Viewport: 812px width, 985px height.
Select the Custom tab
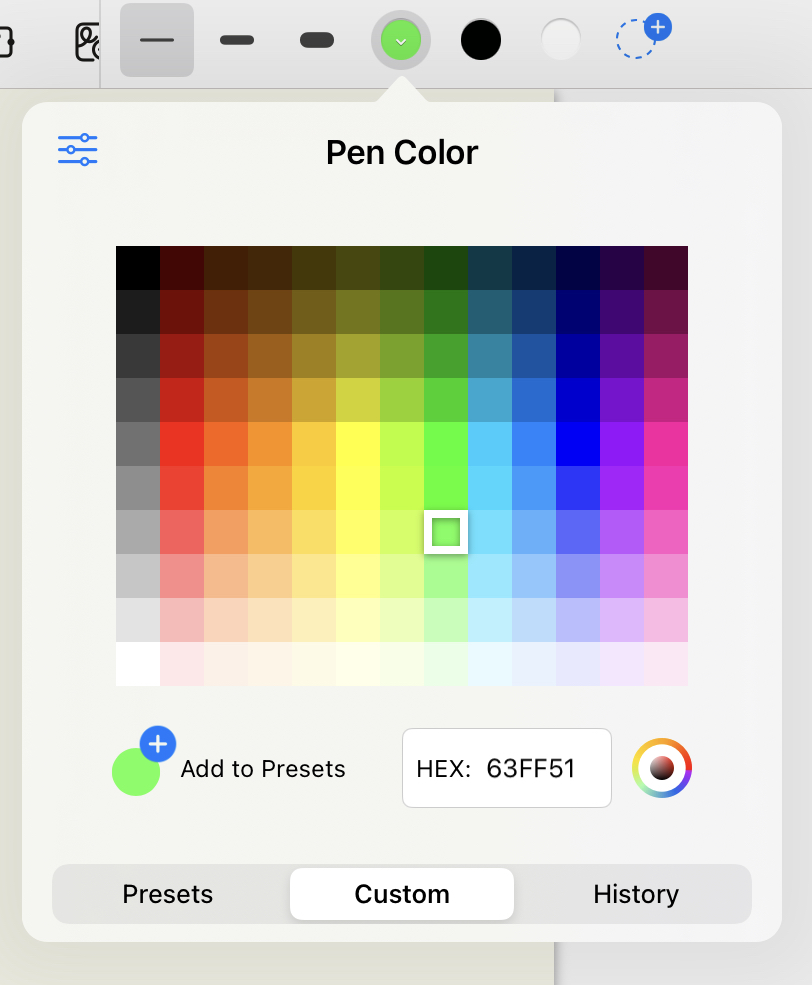(402, 894)
